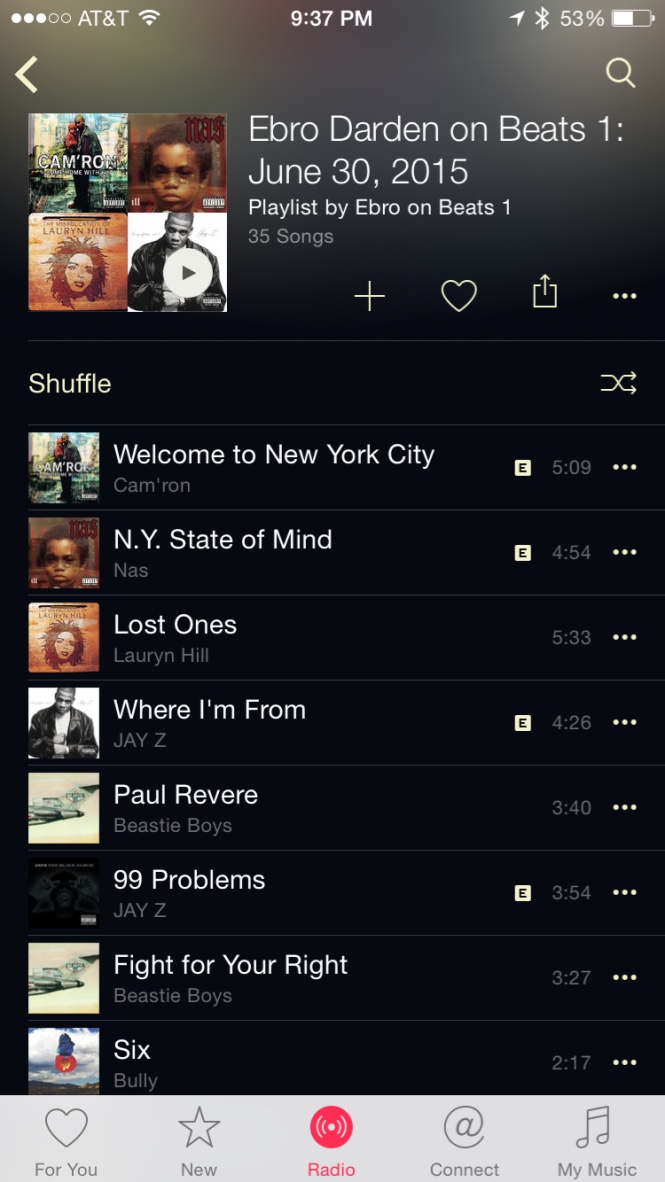Open more options for 99 Problems
Viewport: 665px width, 1182px height.
click(x=624, y=893)
